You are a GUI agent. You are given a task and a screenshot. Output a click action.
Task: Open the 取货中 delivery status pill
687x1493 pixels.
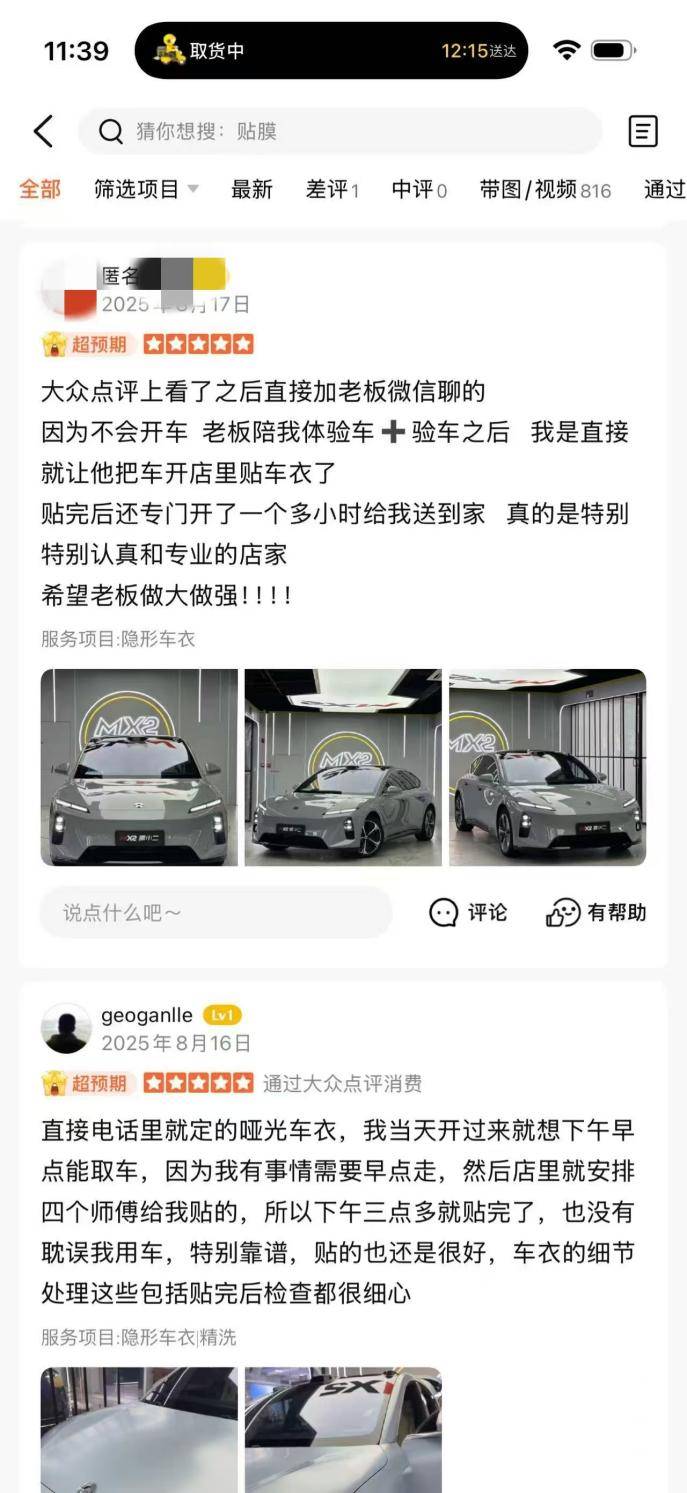click(x=331, y=51)
